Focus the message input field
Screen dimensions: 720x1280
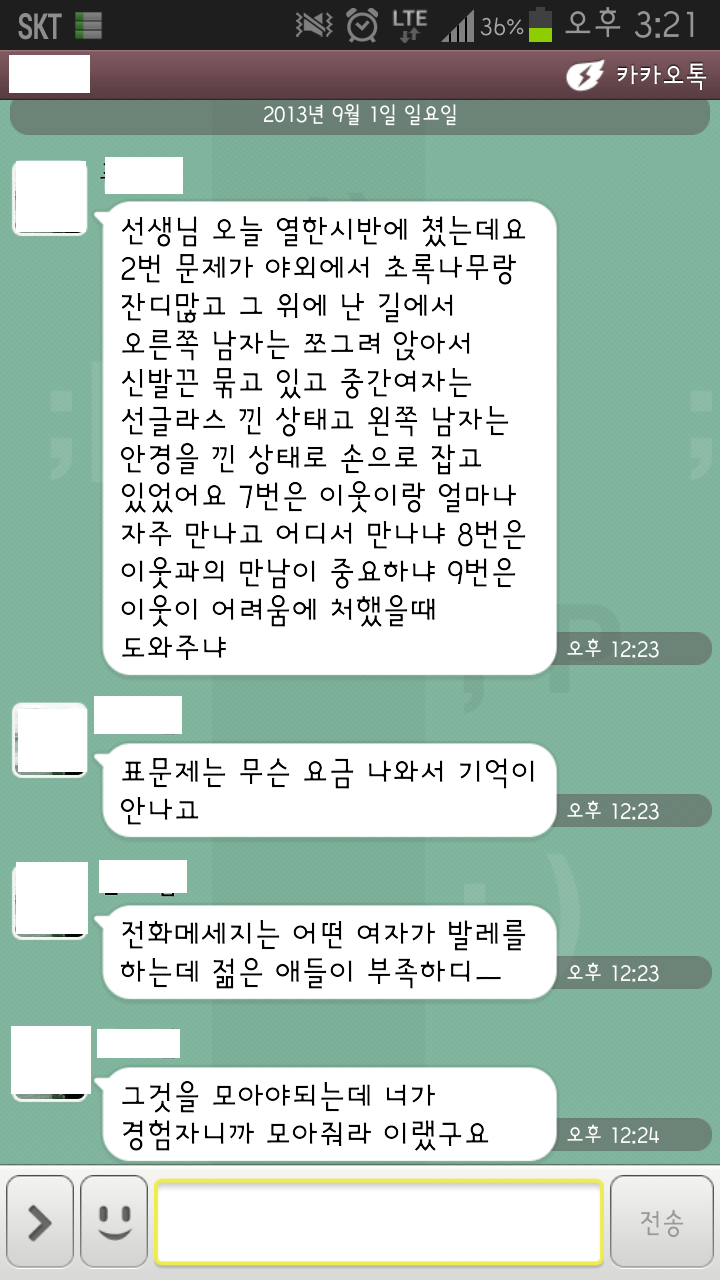(x=379, y=1222)
